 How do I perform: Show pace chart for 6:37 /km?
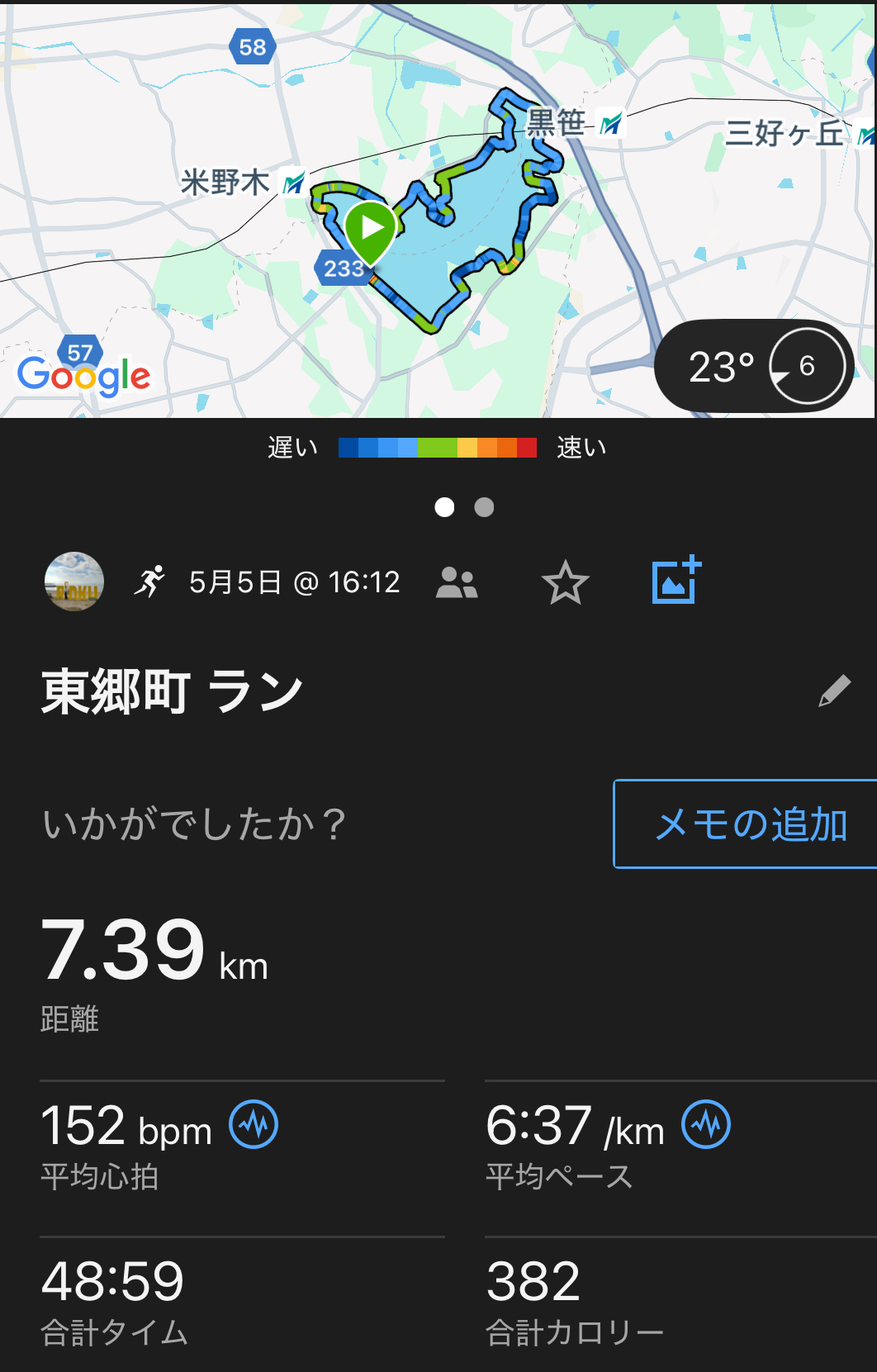point(706,1125)
